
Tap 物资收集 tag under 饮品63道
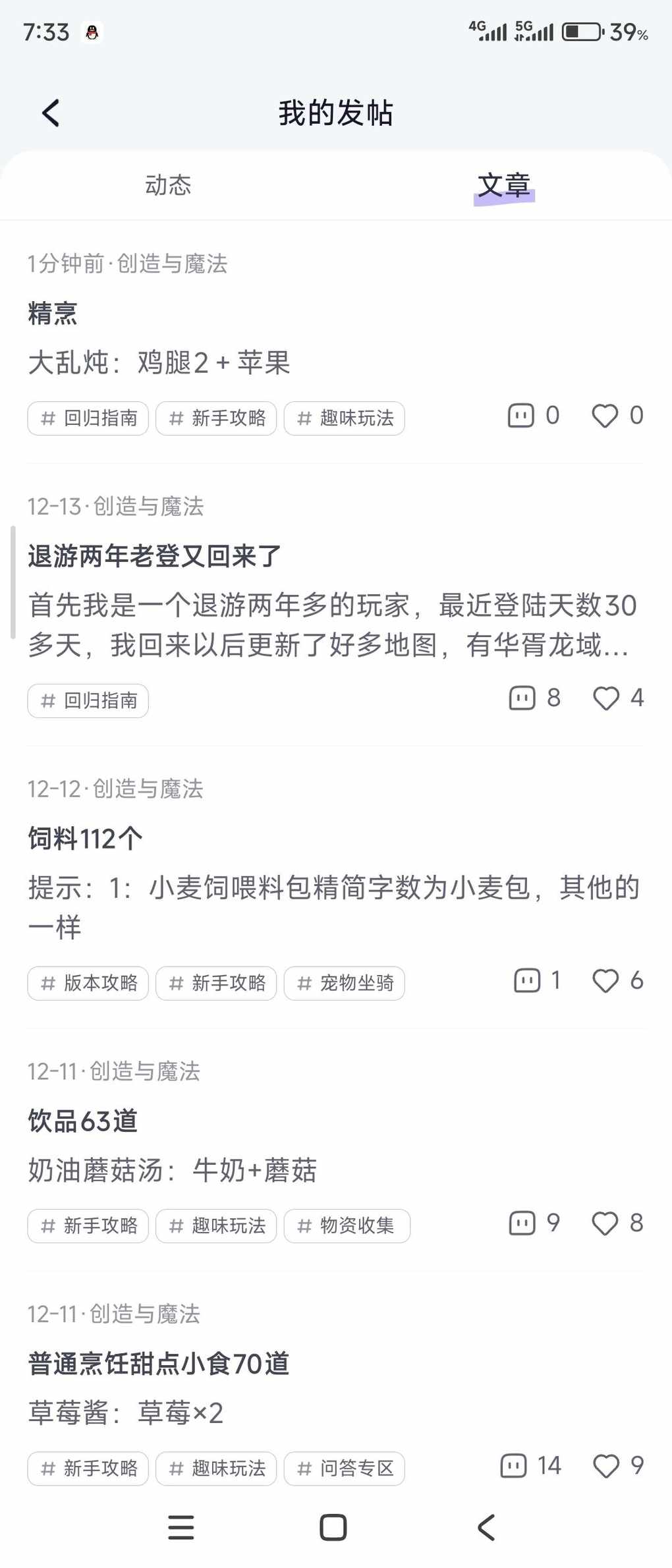point(347,1225)
